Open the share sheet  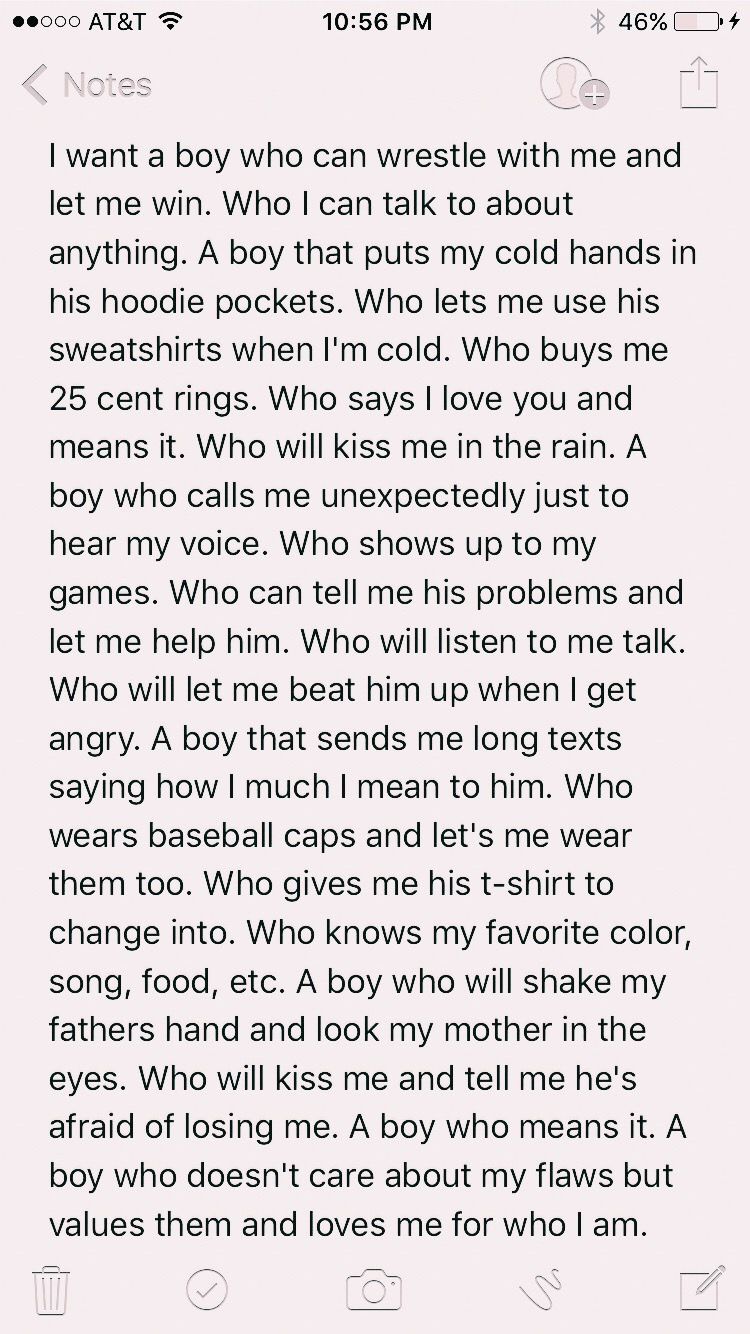699,83
